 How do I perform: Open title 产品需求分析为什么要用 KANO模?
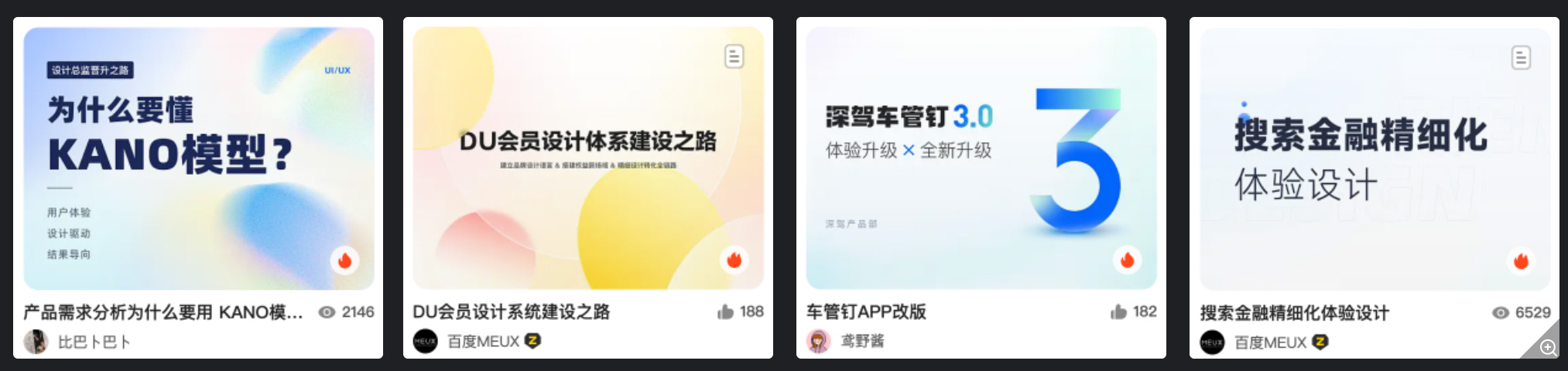pyautogui.click(x=163, y=312)
